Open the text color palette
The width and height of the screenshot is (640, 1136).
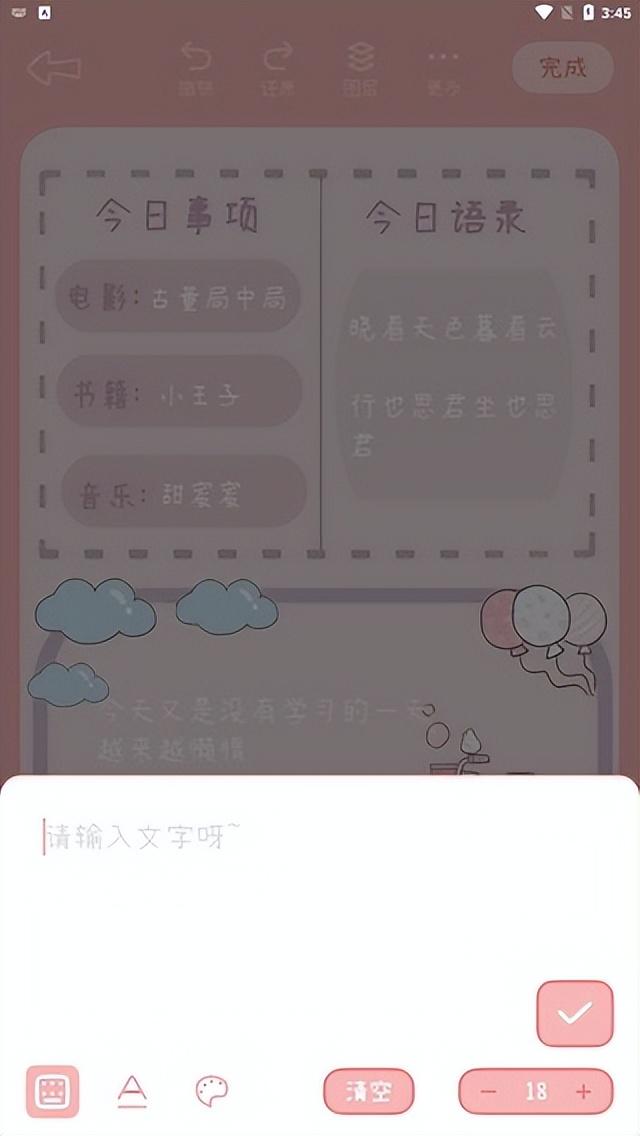point(212,1091)
